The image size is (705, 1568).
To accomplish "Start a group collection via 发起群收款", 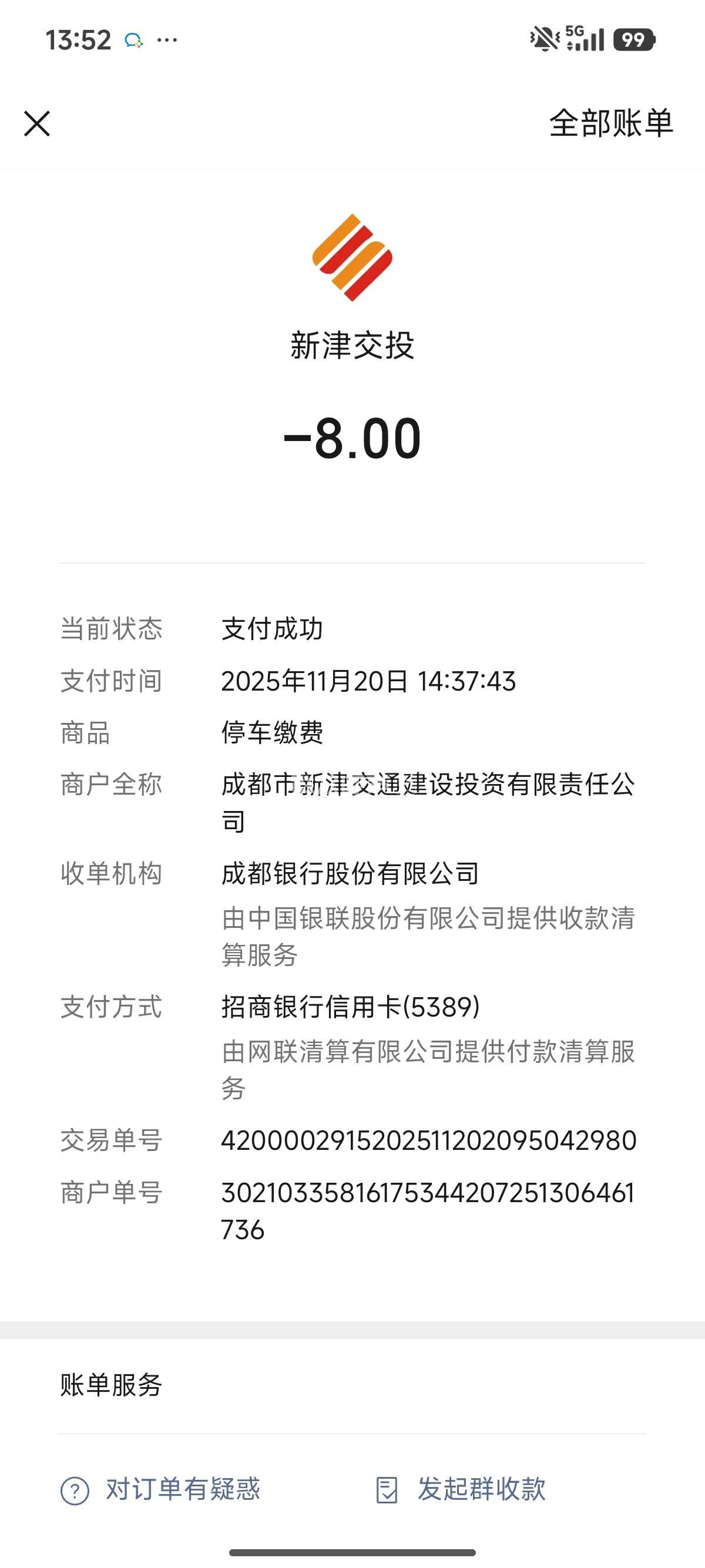I will coord(461,1489).
